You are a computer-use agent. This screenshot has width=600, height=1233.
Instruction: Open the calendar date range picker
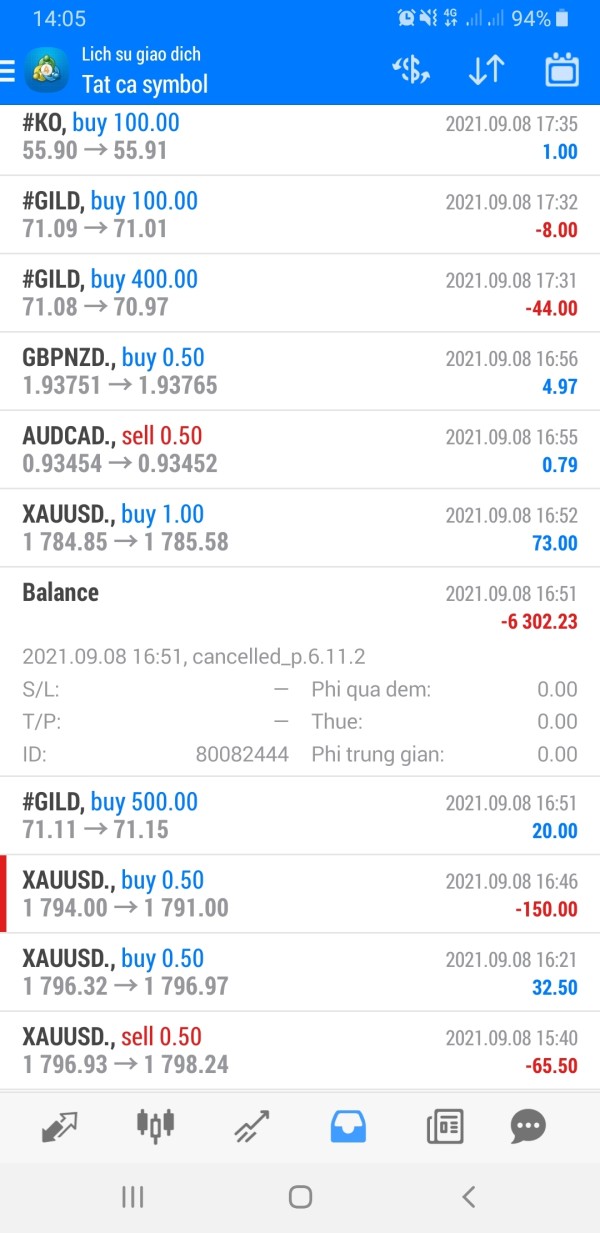pos(562,70)
